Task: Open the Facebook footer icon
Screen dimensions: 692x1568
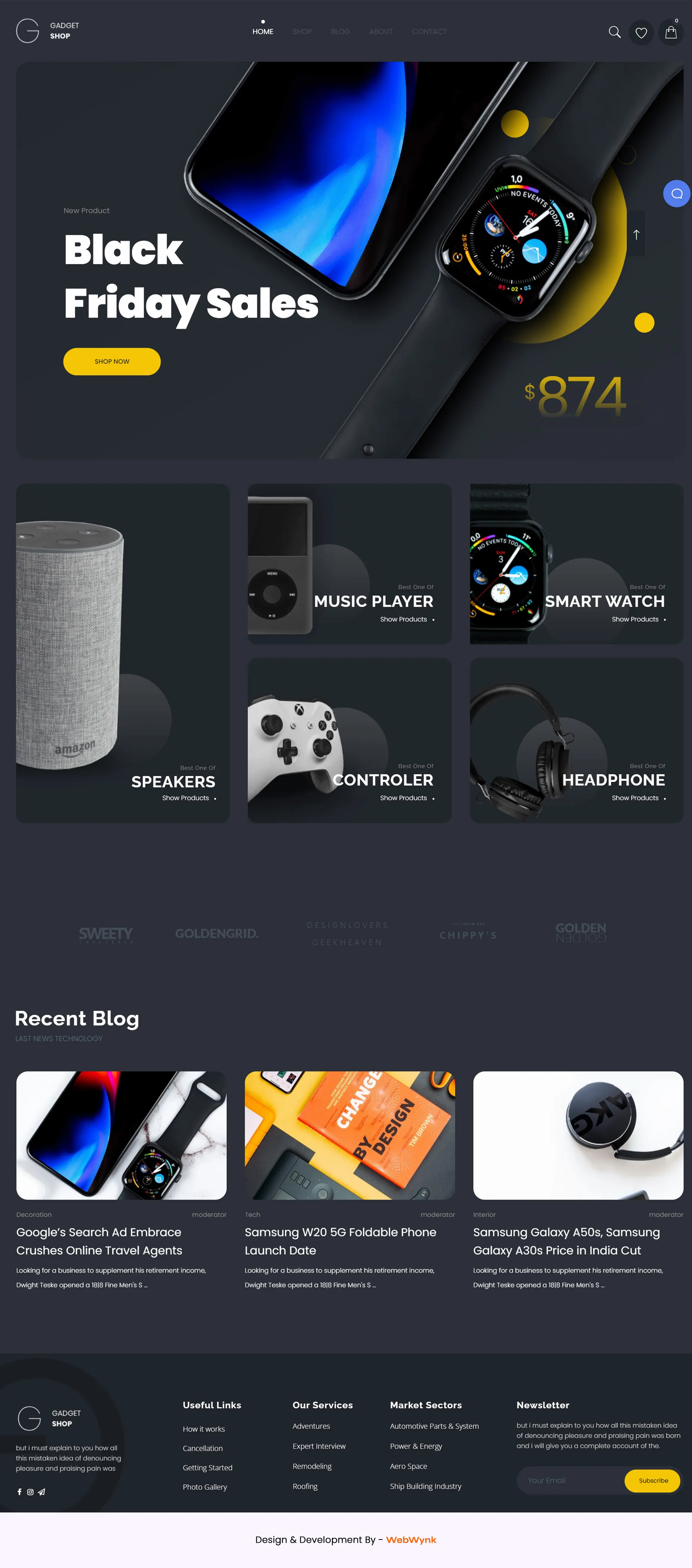Action: point(19,1492)
